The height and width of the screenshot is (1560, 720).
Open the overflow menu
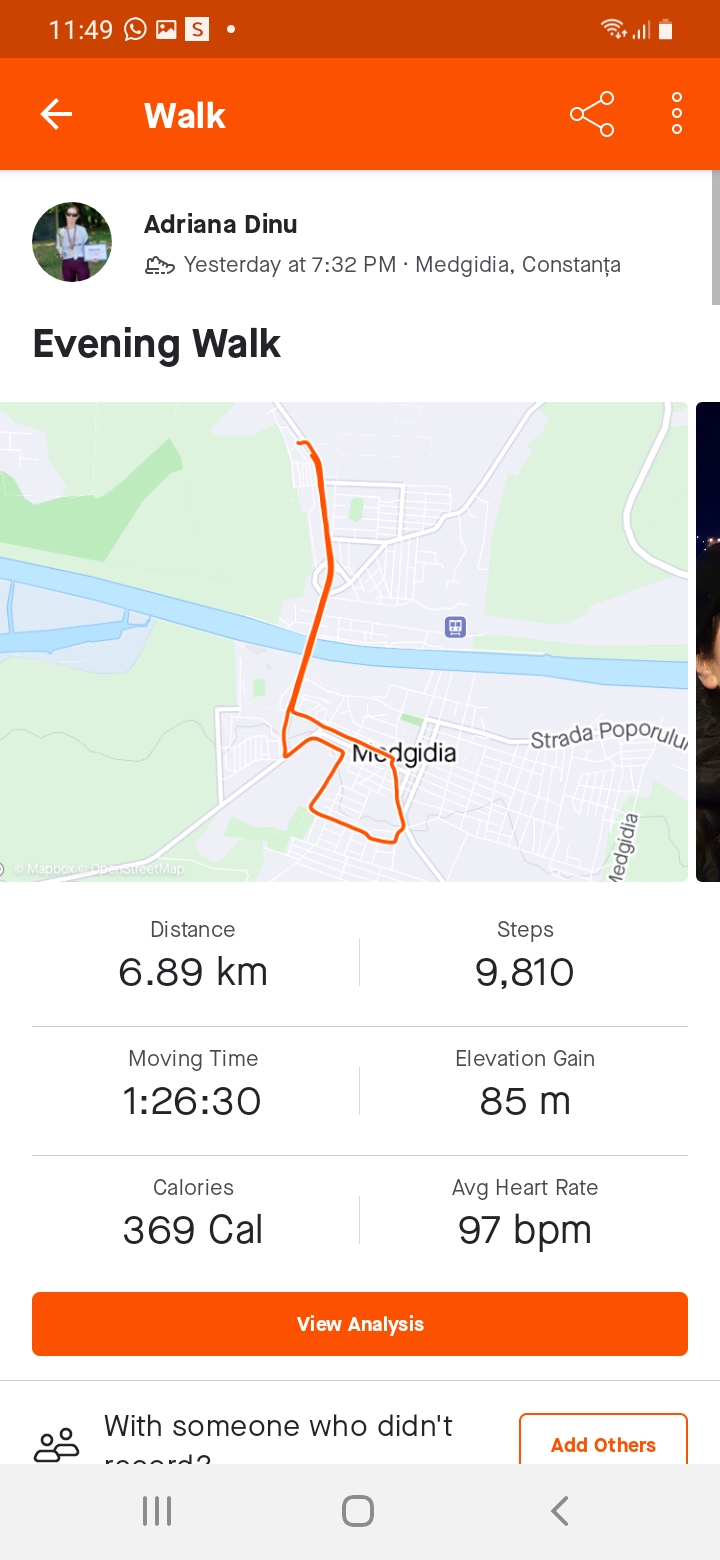[x=677, y=114]
